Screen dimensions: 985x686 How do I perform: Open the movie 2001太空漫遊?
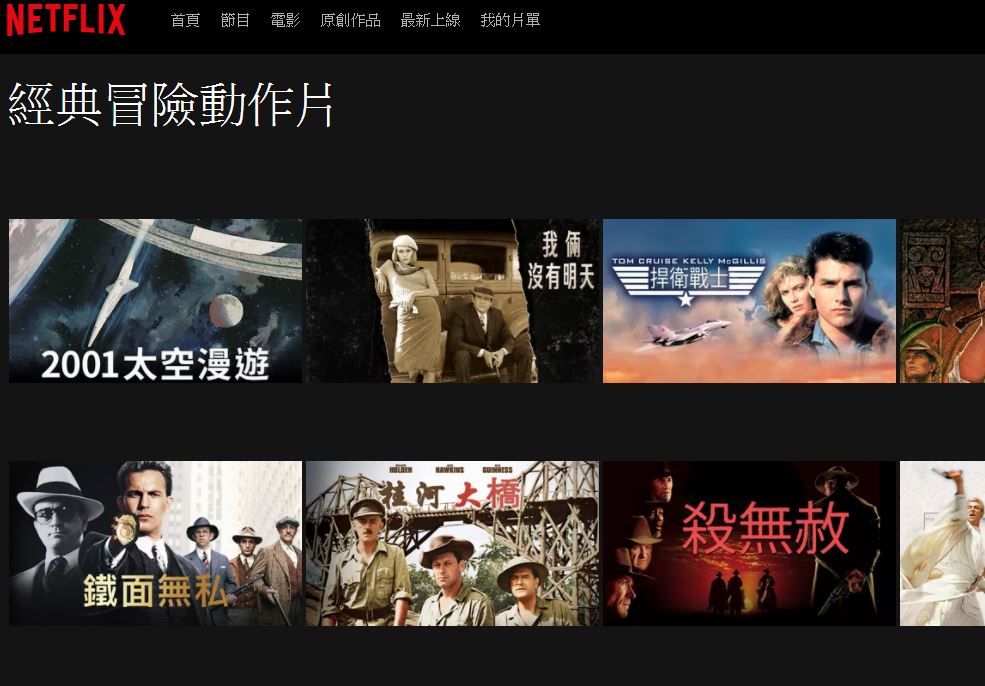[155, 301]
